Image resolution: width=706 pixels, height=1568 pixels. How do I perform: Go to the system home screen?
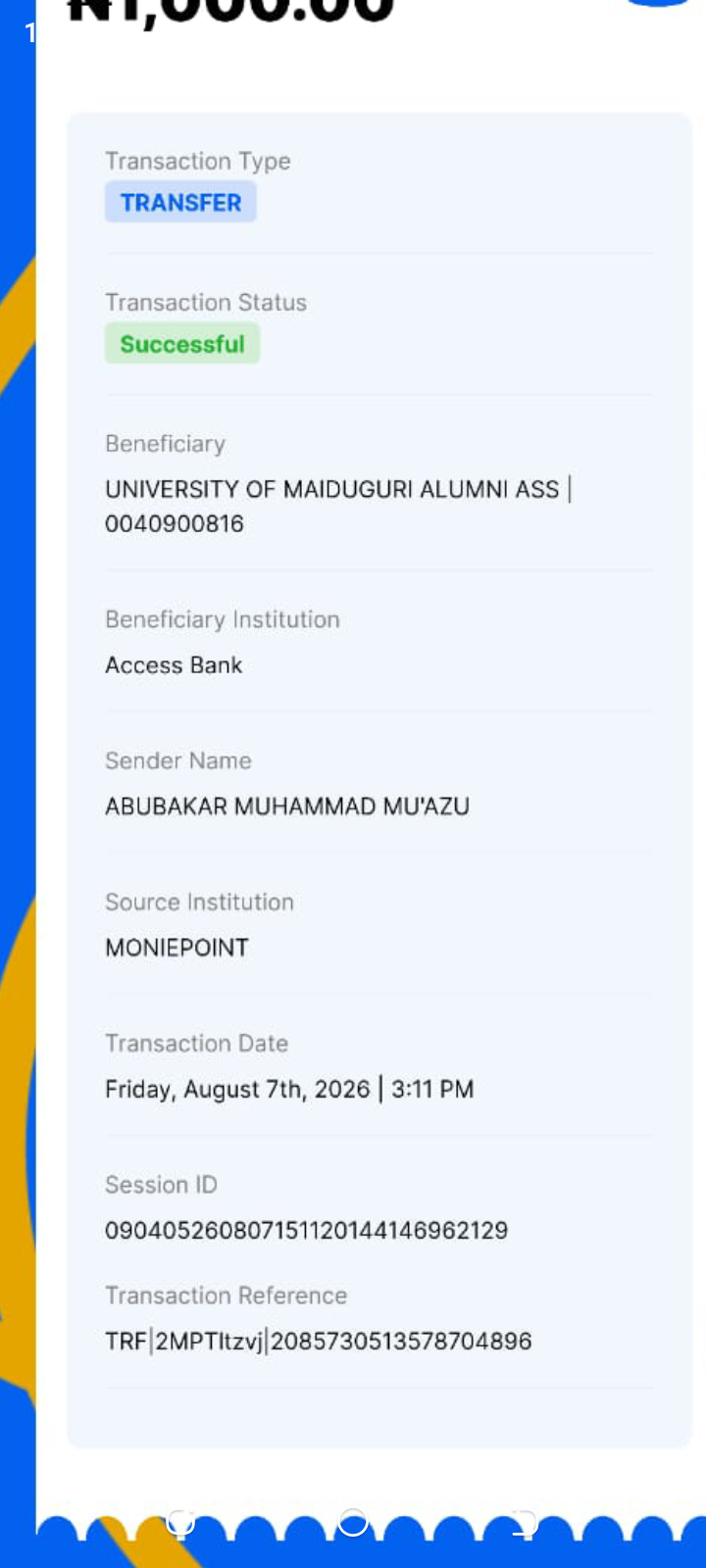pos(353,1522)
